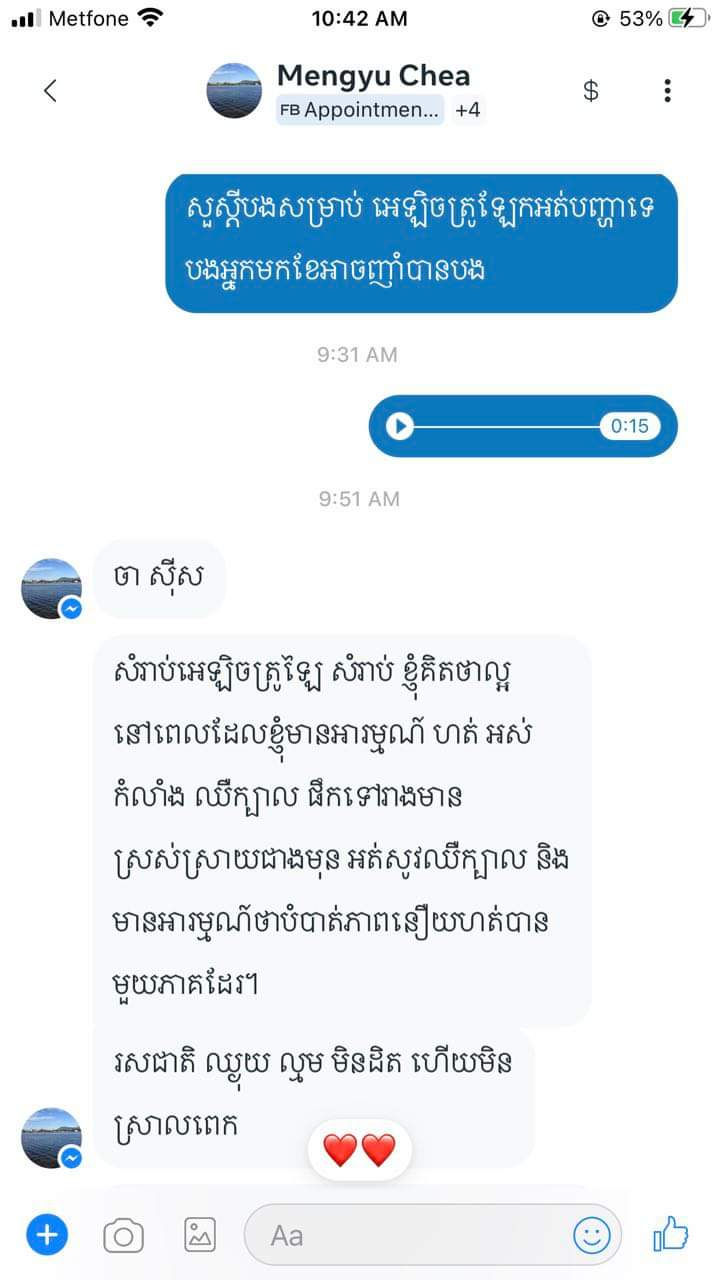Open the camera to take photo
The image size is (720, 1280).
pyautogui.click(x=123, y=1236)
